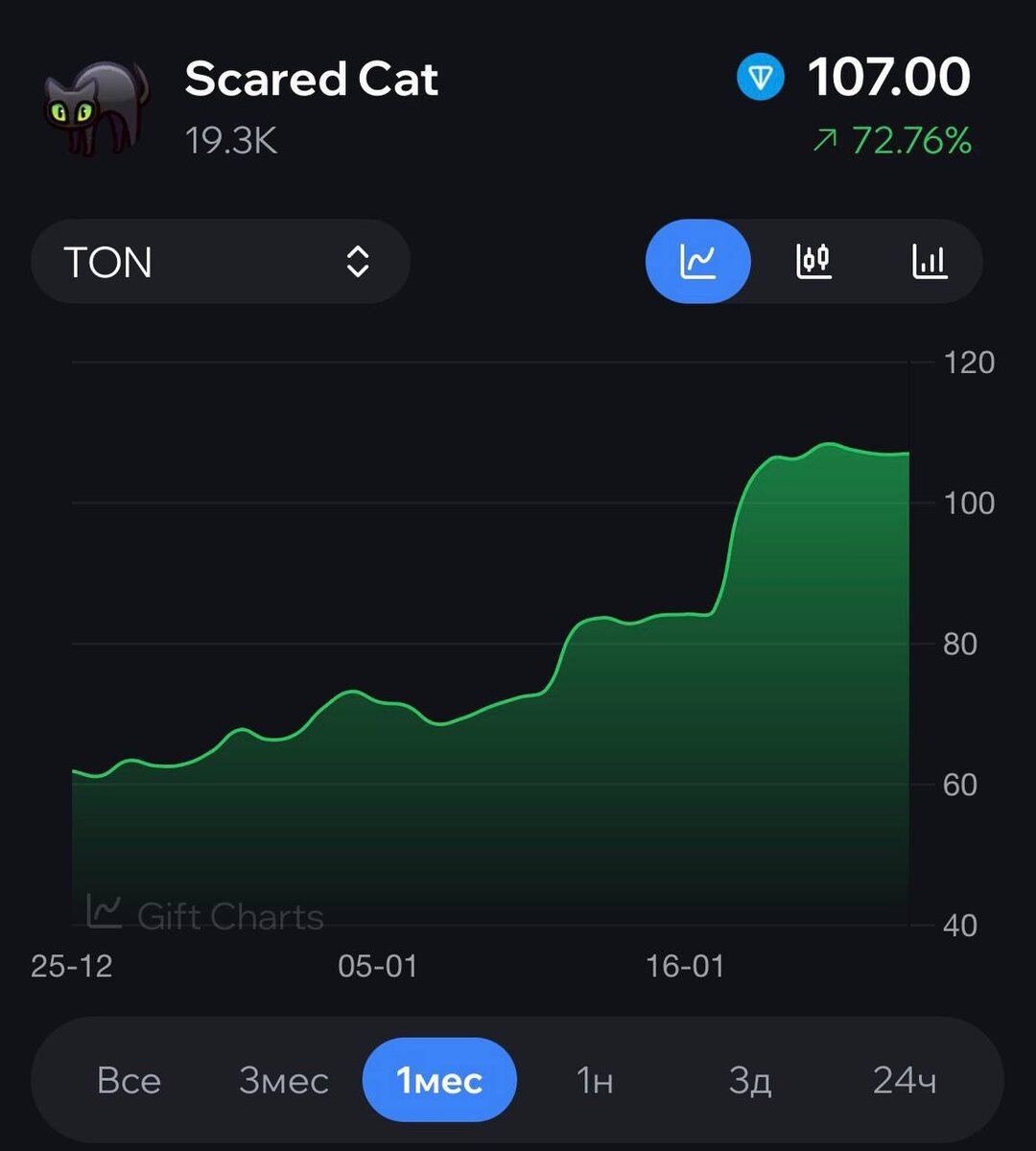Switch to the bar chart view

(929, 262)
